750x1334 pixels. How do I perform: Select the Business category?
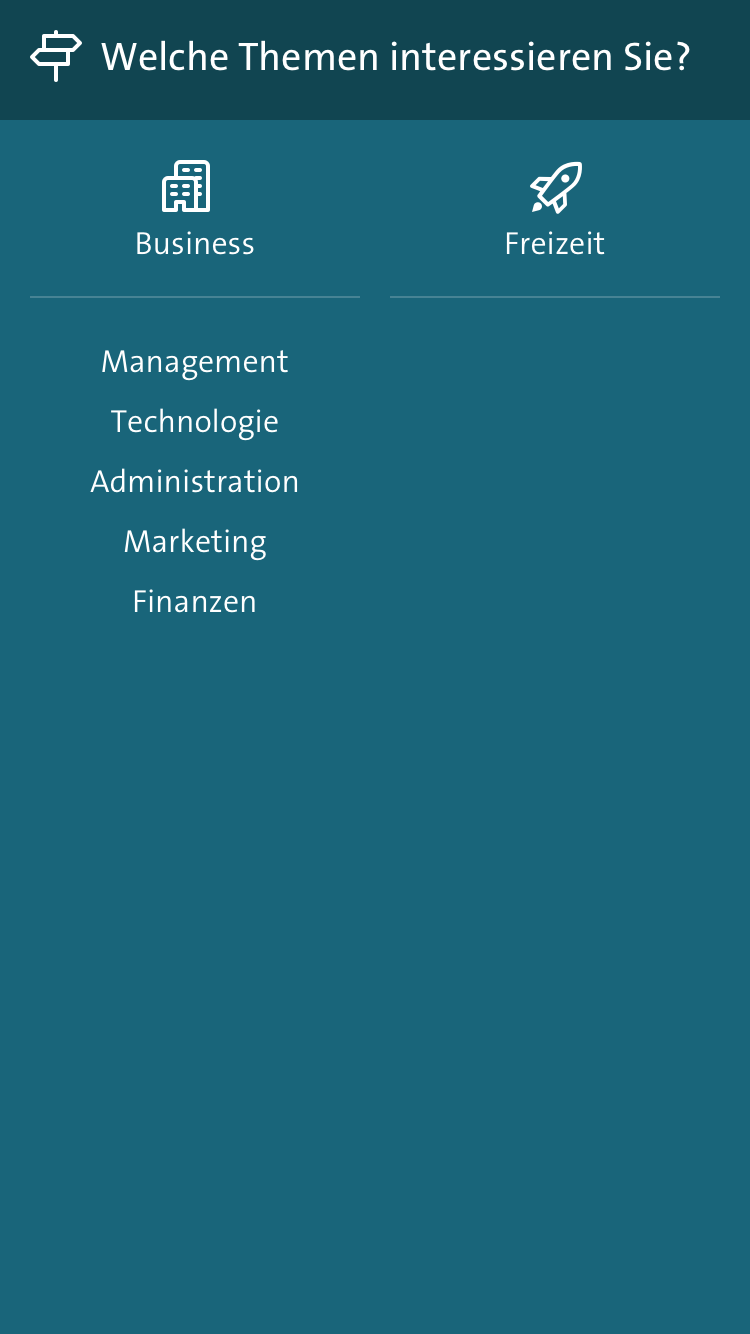point(195,212)
